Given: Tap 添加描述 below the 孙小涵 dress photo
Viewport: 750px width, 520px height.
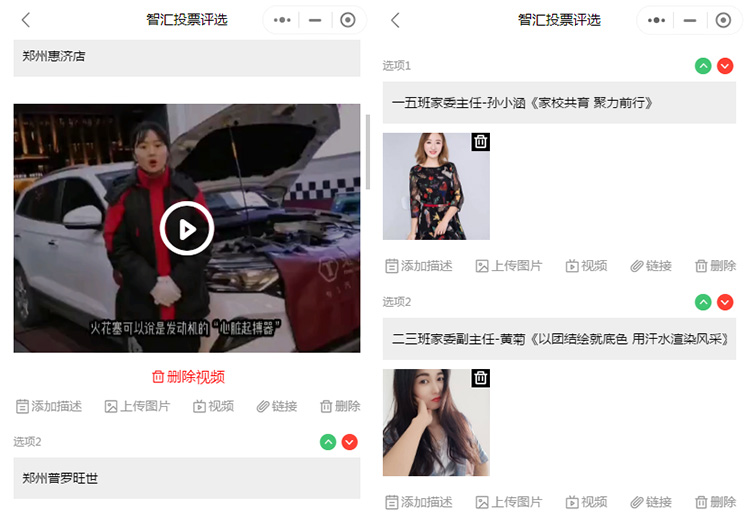Looking at the screenshot, I should [419, 266].
